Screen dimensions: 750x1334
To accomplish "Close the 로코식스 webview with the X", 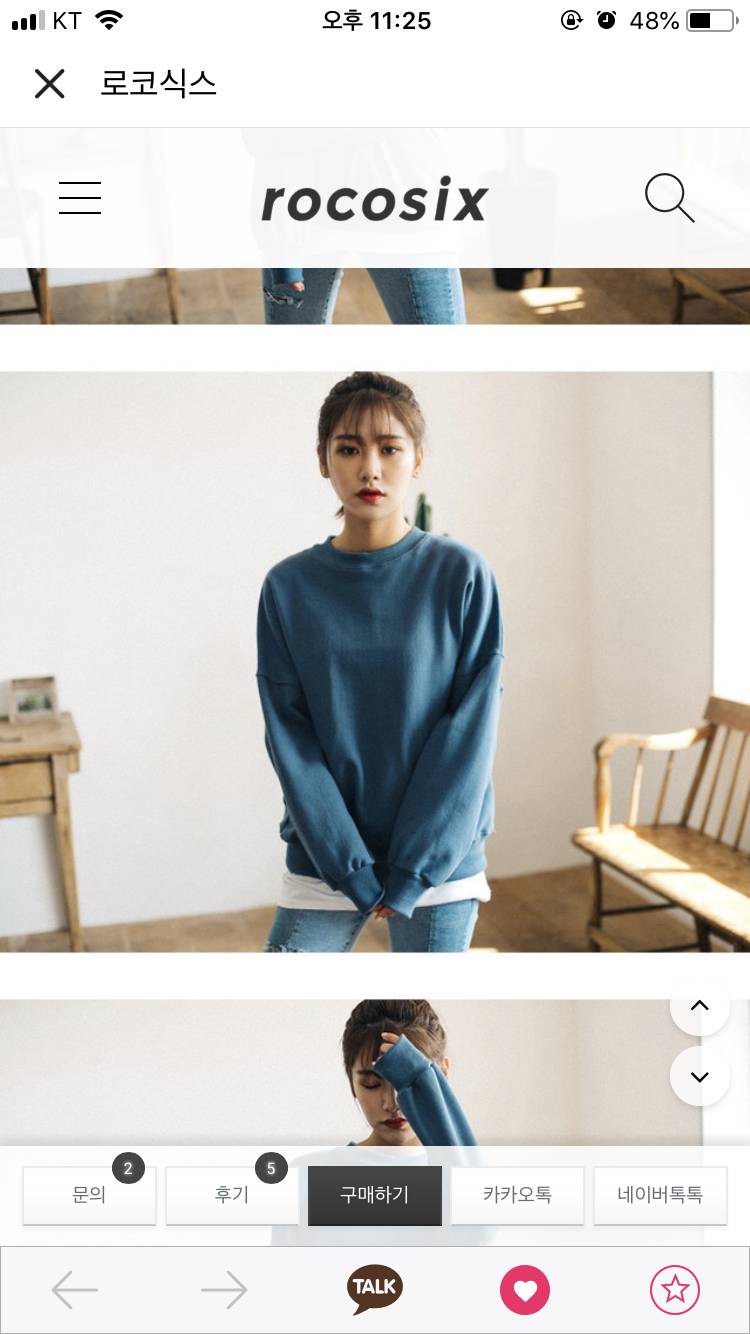I will (49, 84).
